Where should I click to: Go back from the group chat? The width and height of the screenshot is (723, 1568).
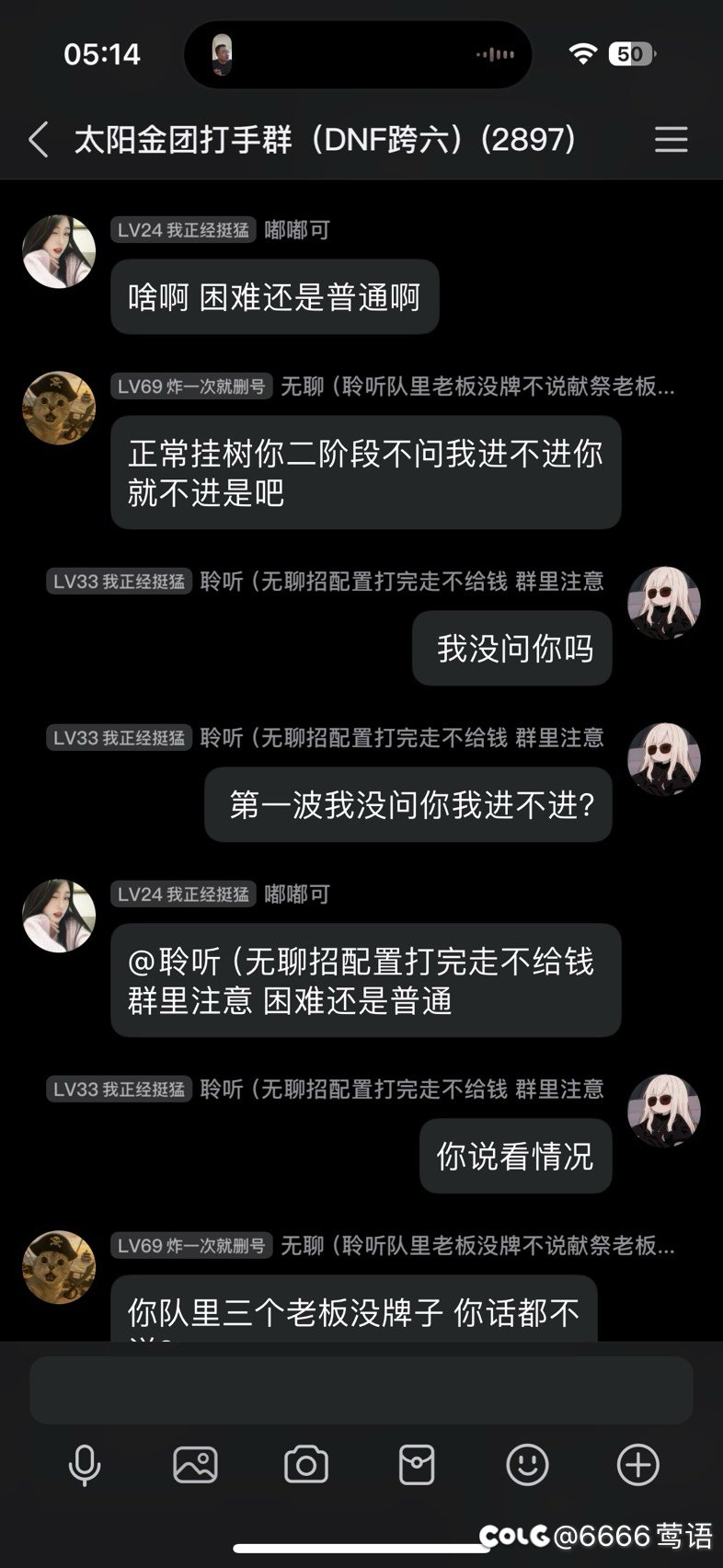point(38,140)
